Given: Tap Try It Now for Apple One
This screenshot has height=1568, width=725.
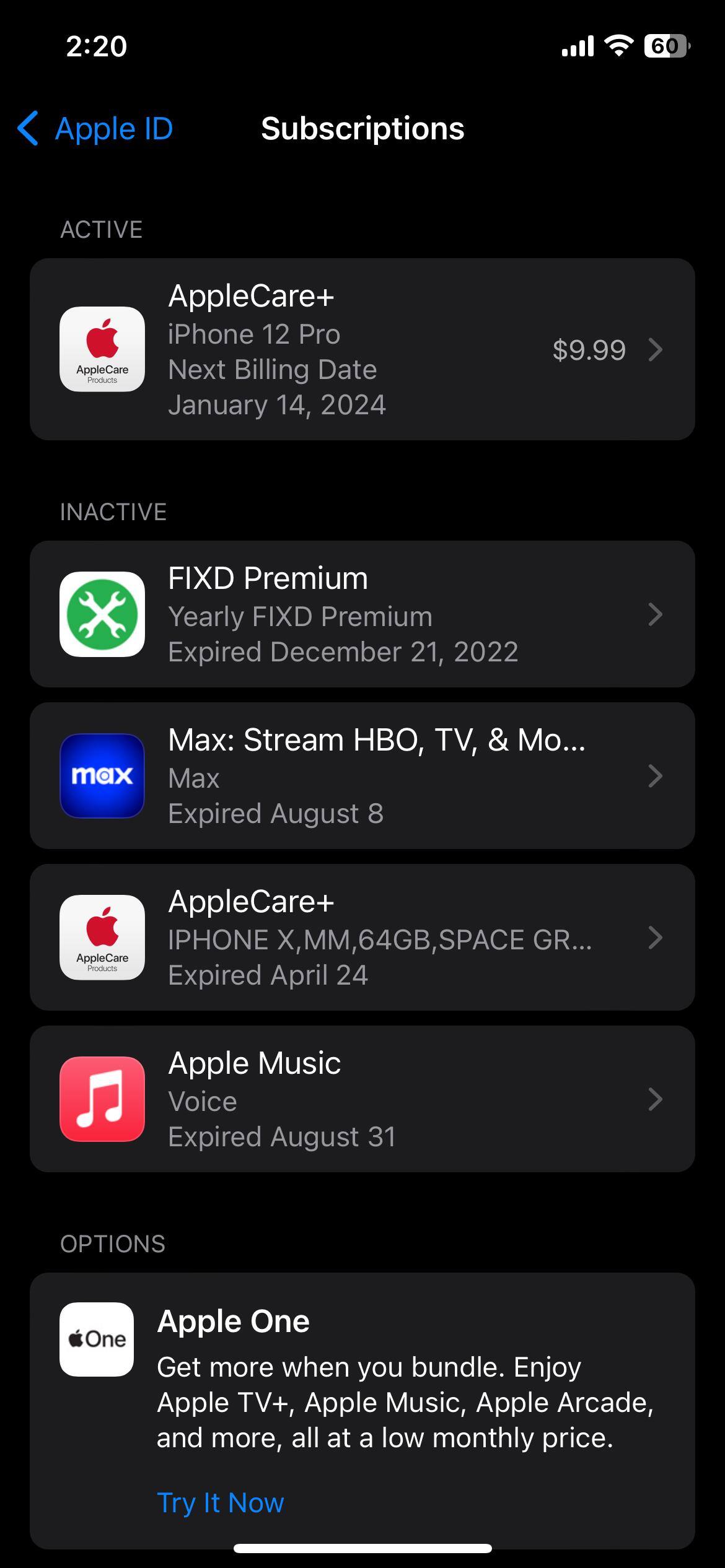Looking at the screenshot, I should 221,1503.
